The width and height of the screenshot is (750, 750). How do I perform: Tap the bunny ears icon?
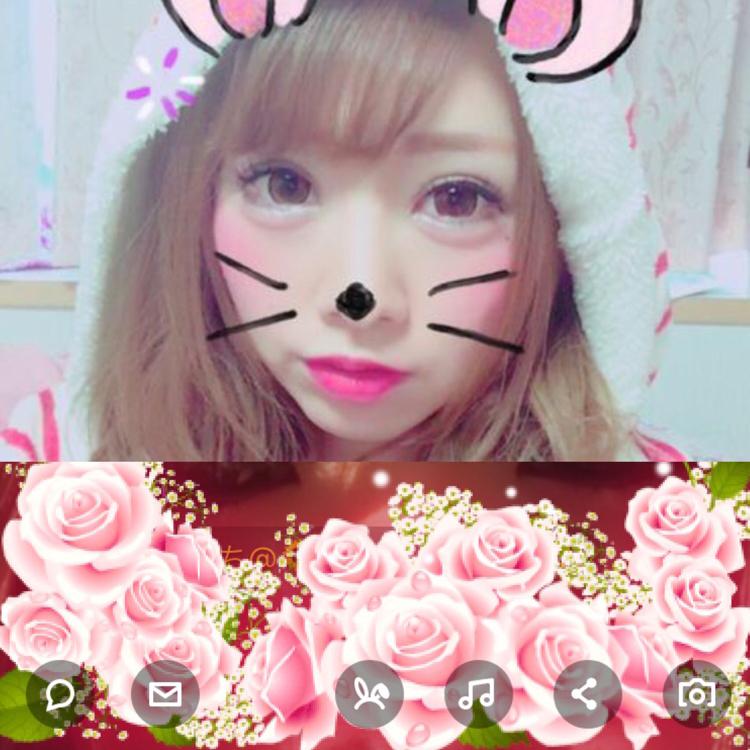(x=369, y=694)
